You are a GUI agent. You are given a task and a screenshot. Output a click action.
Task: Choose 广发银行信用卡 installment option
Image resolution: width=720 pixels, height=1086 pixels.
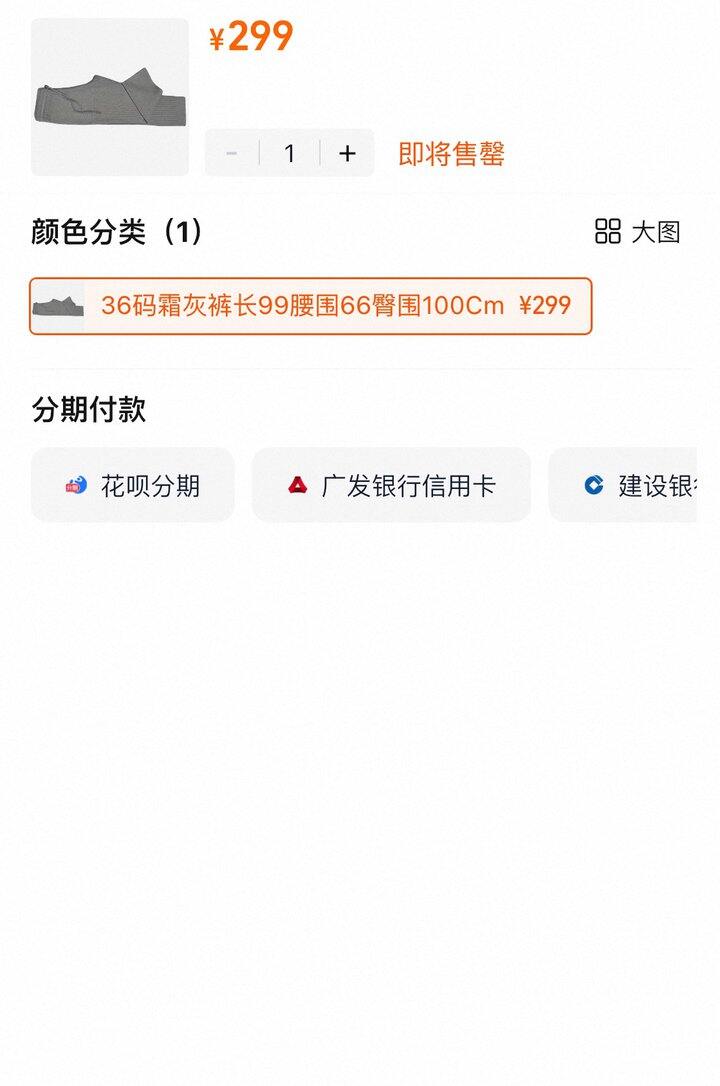pos(391,485)
